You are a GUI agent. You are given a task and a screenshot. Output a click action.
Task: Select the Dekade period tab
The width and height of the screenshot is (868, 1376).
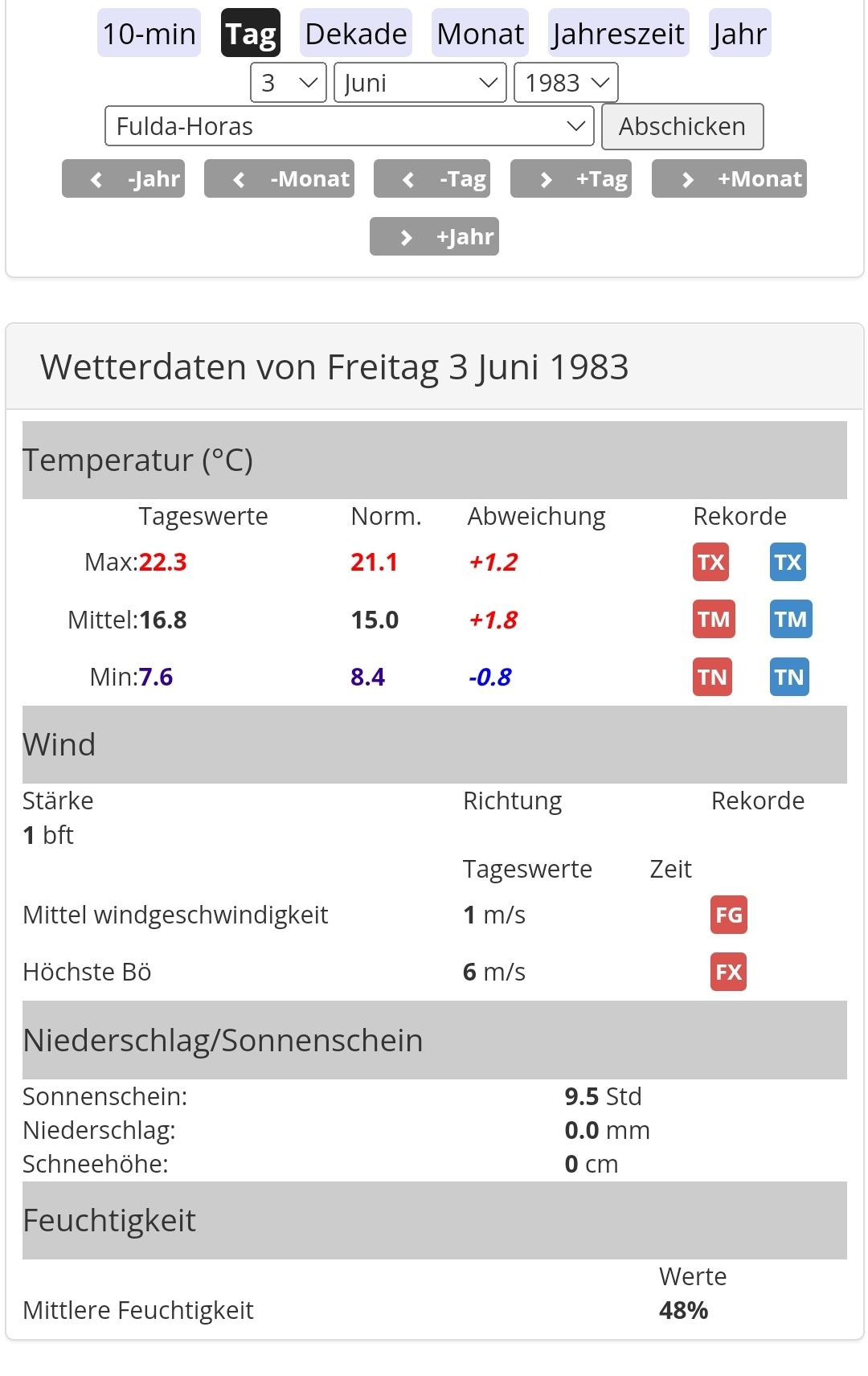point(355,34)
